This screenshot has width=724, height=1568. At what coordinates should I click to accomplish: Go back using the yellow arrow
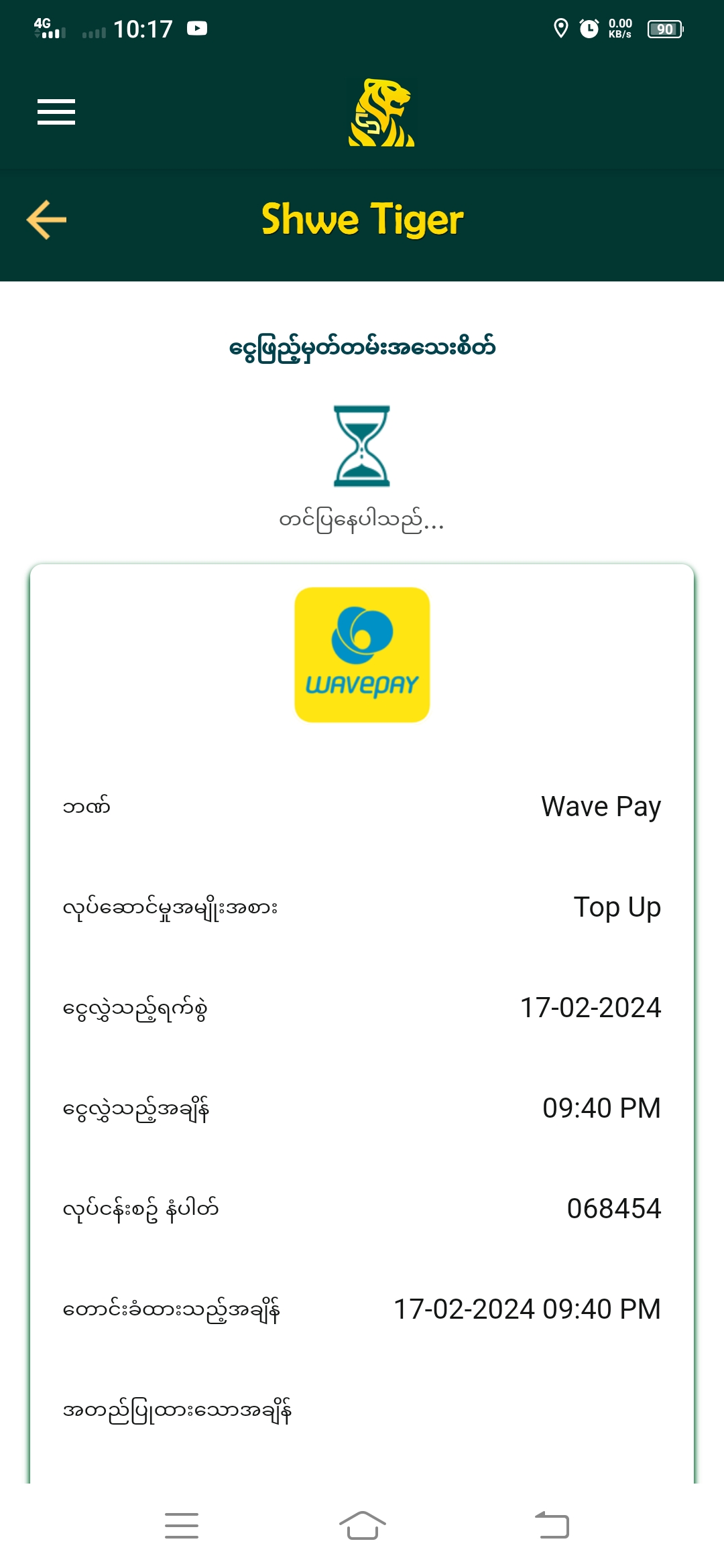(x=46, y=220)
